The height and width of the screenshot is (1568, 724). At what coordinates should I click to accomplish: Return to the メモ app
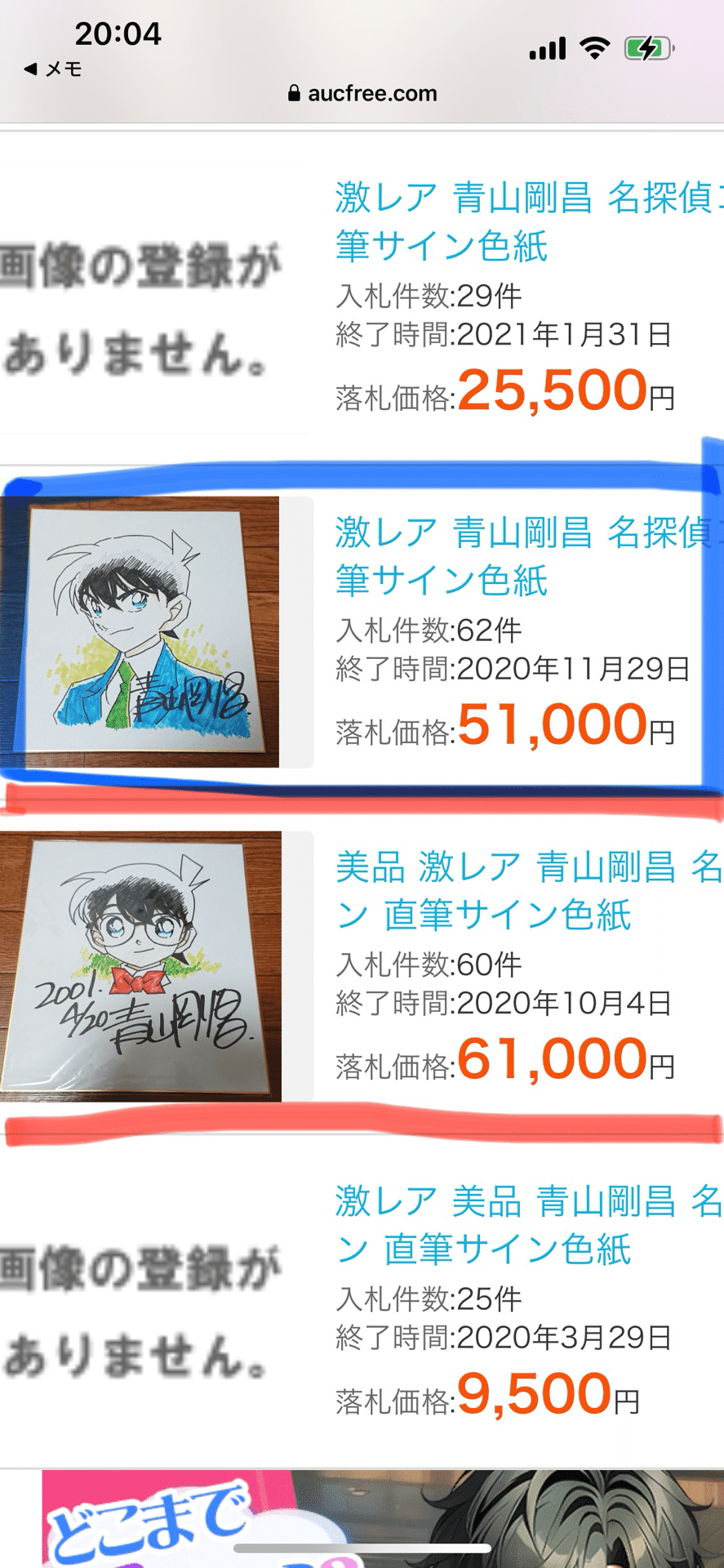click(54, 69)
